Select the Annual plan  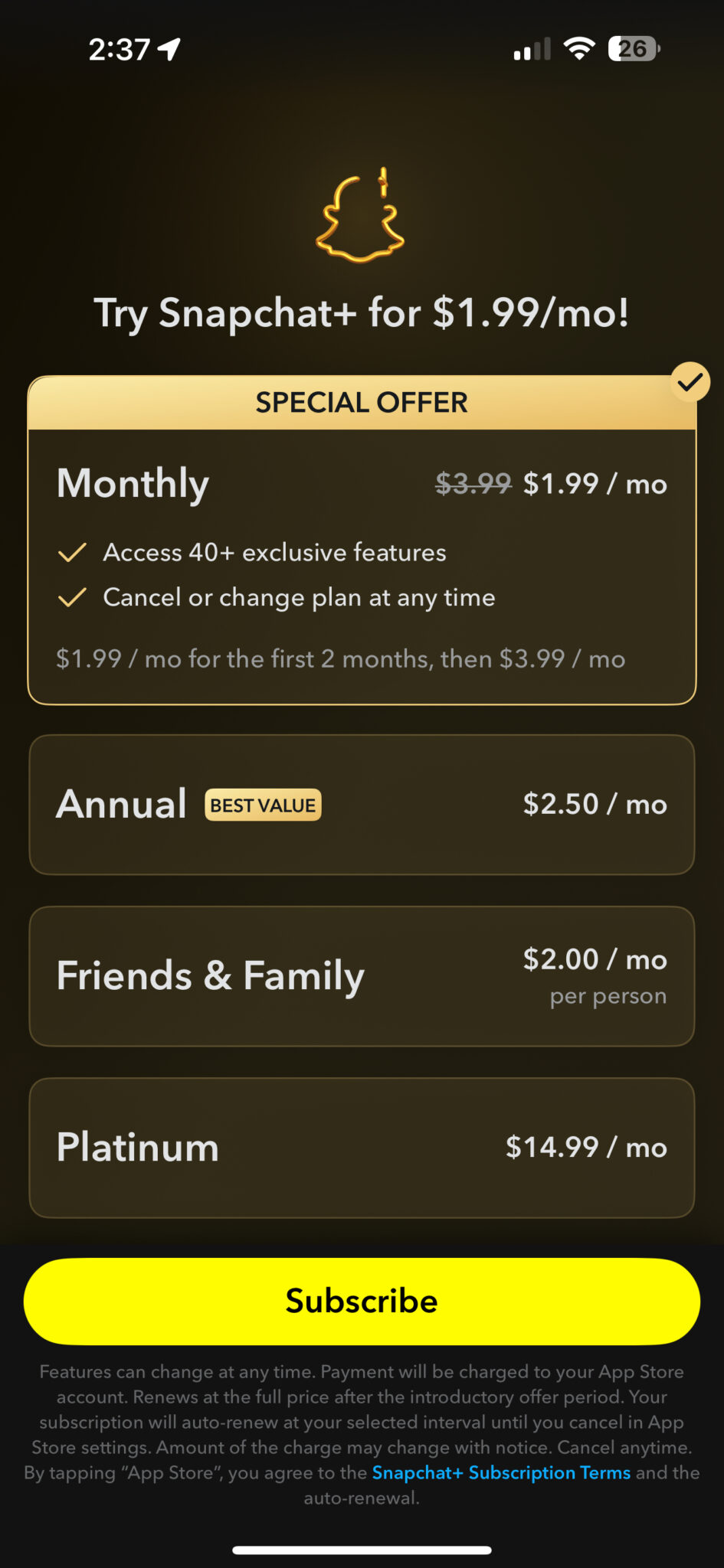362,804
